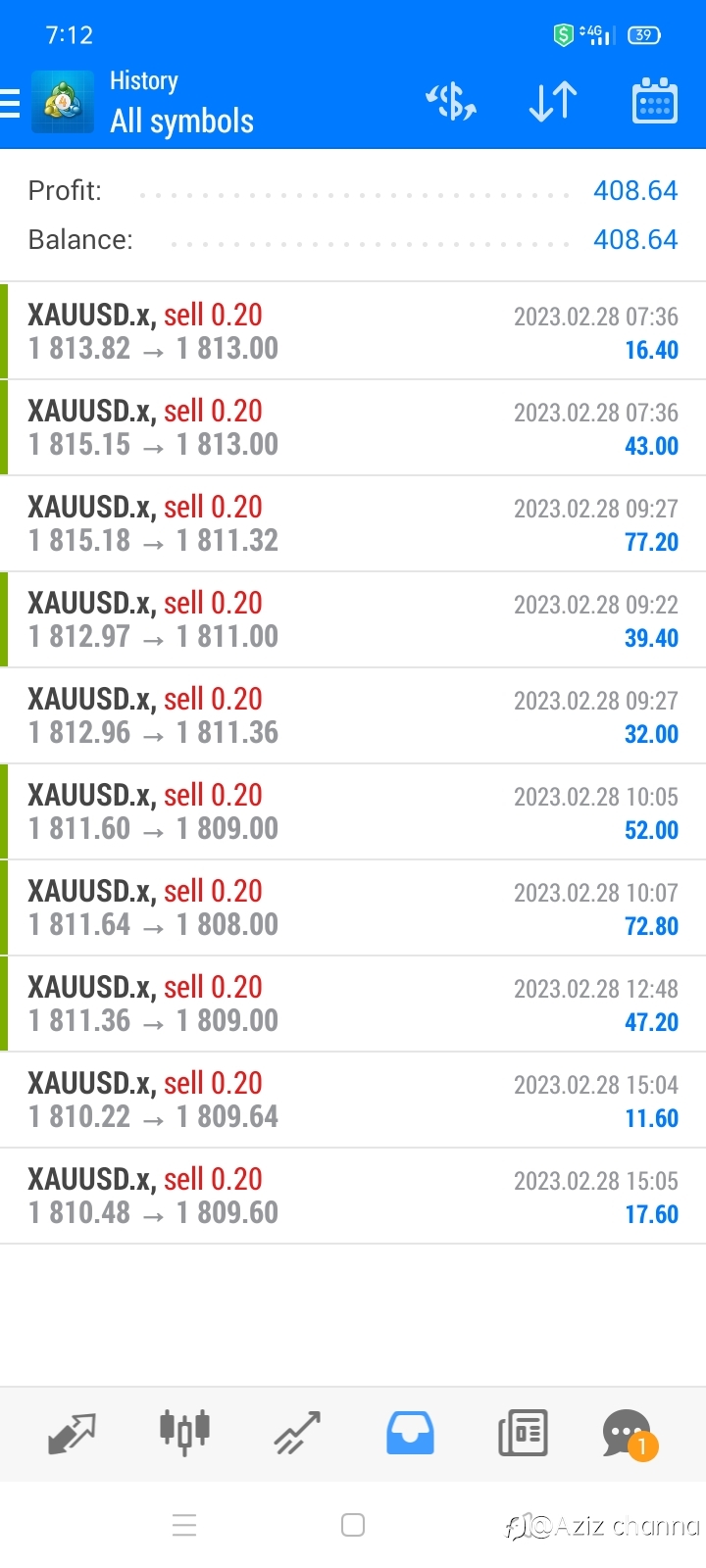The width and height of the screenshot is (706, 1568).
Task: Open the symbol filter dollar icon
Action: point(451,102)
